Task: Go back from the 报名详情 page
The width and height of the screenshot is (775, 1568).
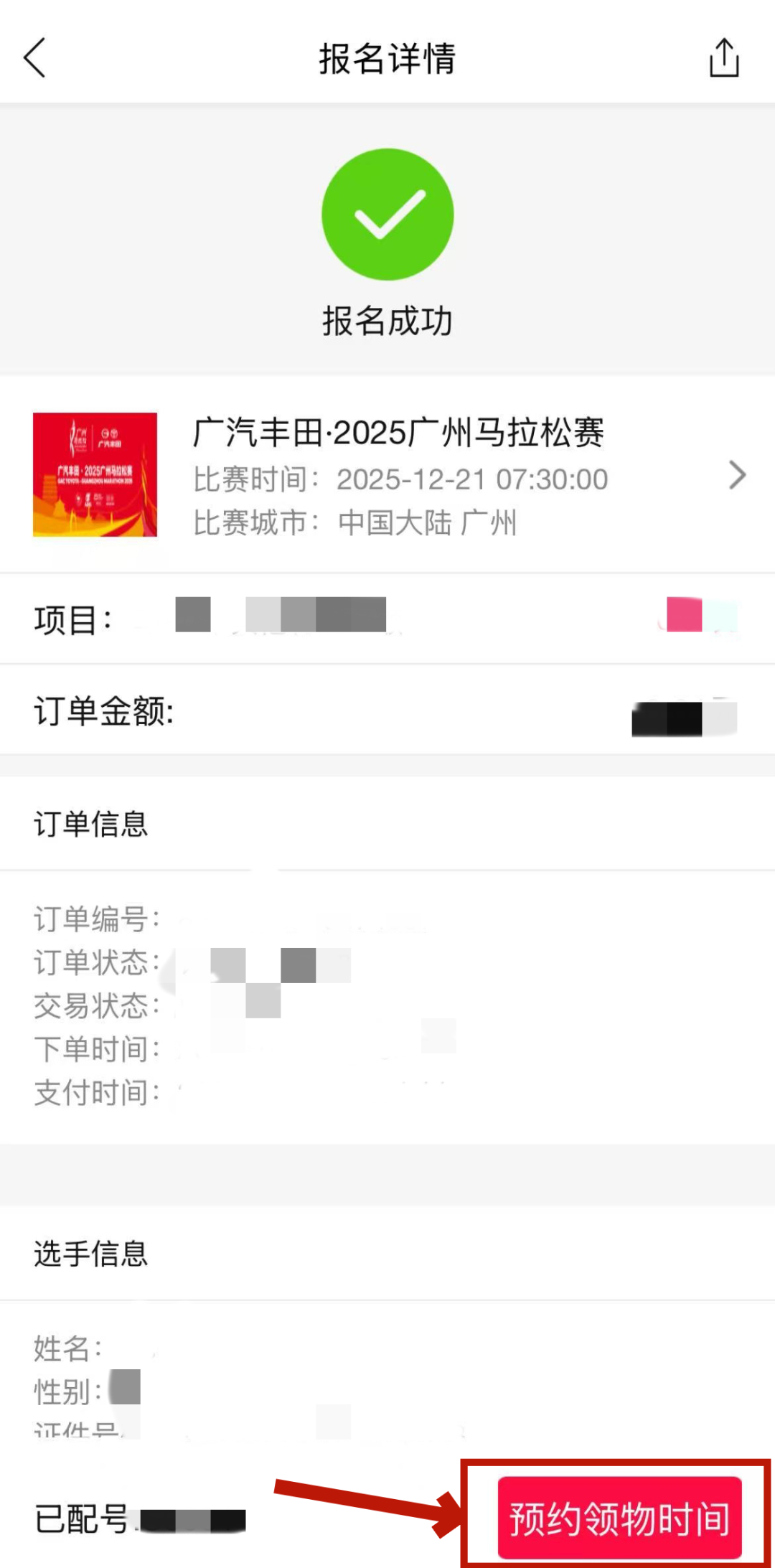Action: [34, 57]
